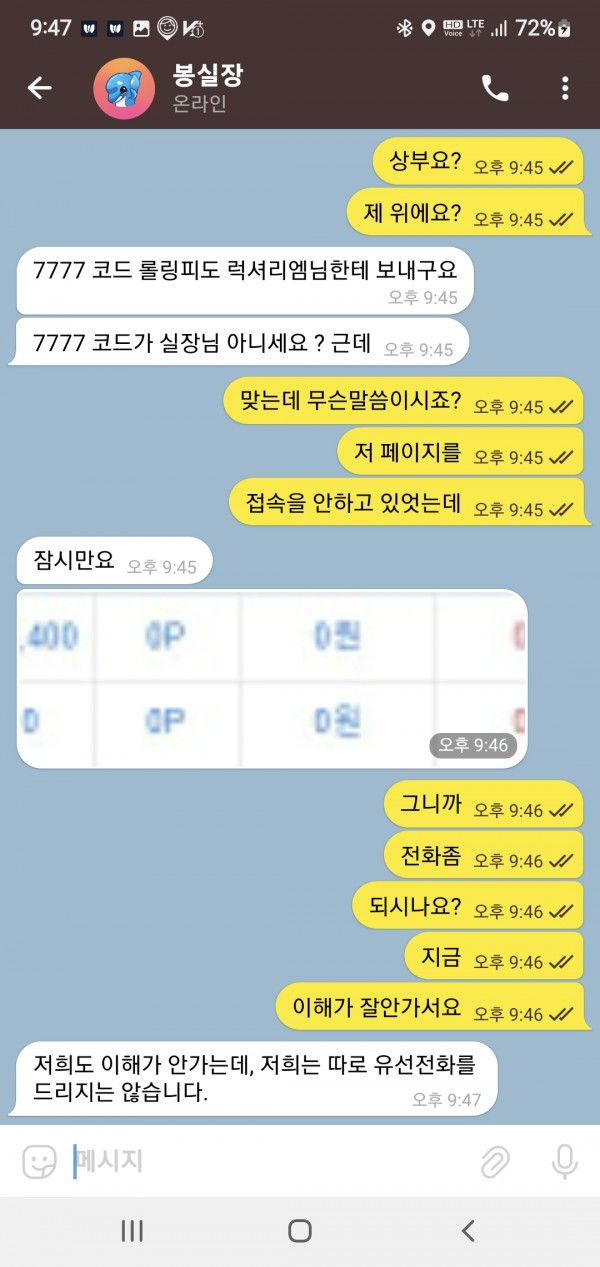Open the sticker and emoji picker
This screenshot has width=600, height=1267.
coord(40,1161)
